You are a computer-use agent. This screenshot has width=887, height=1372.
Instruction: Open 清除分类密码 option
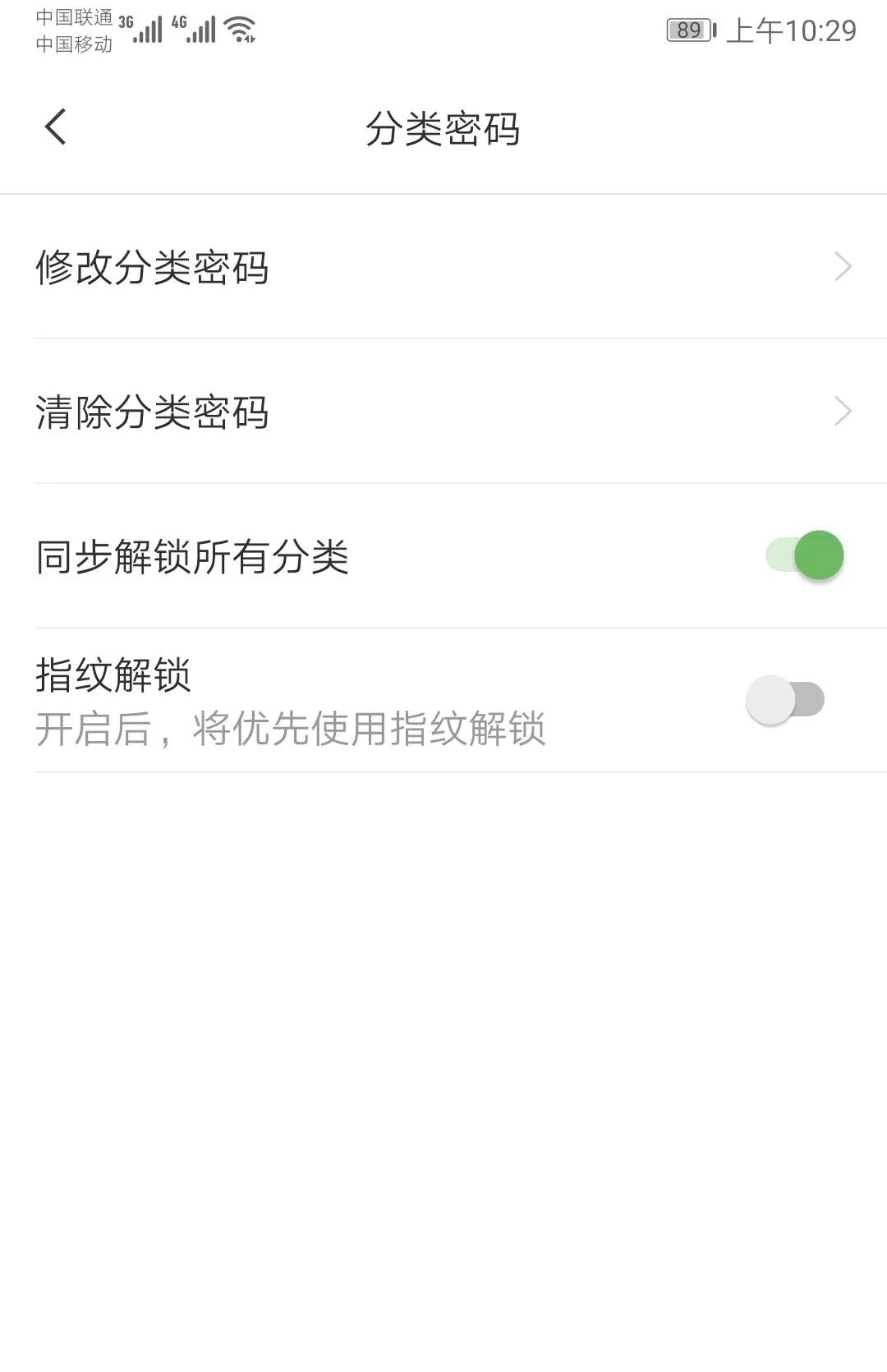443,412
